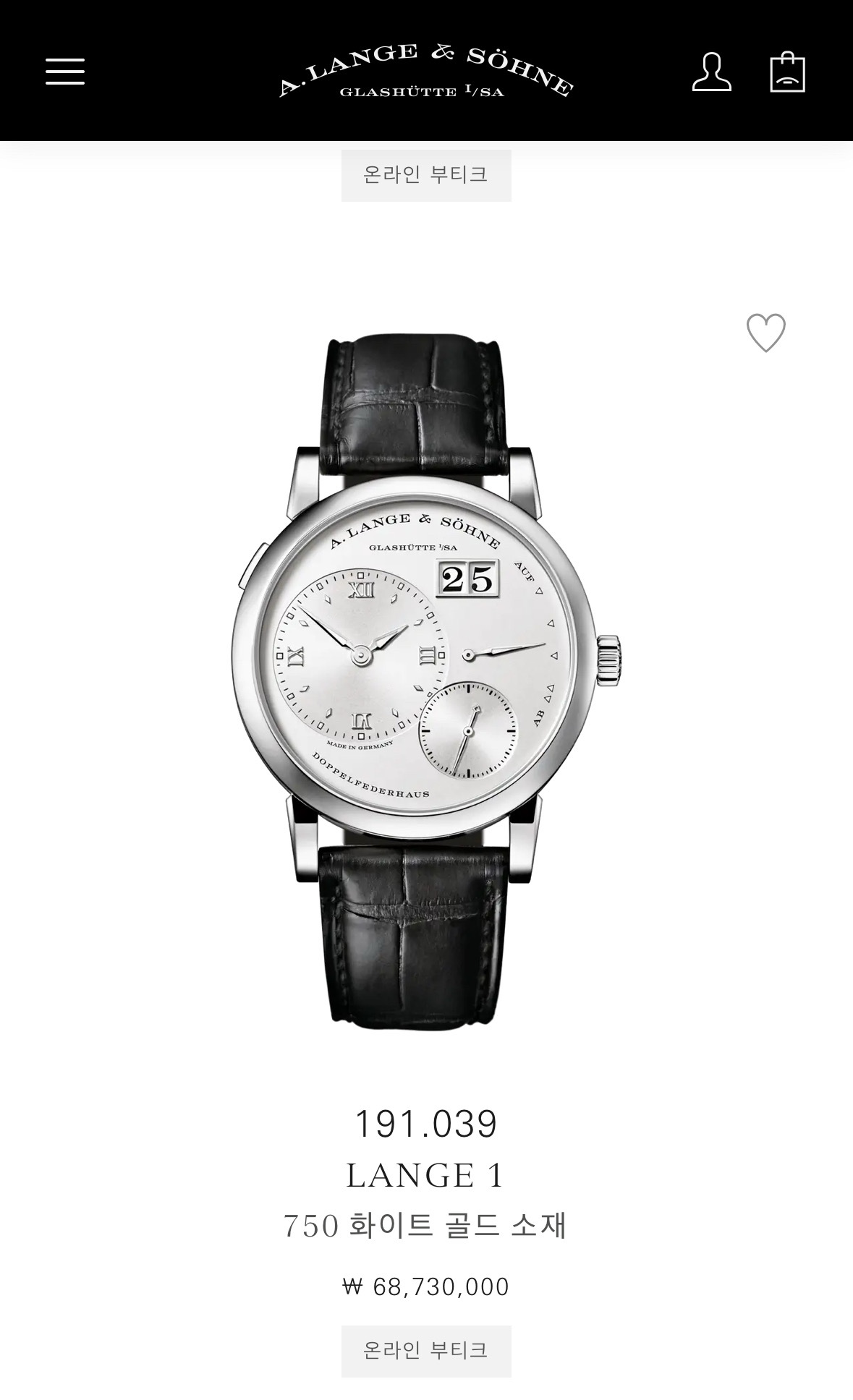
Task: Open the Lange 1 191.039 watch image
Action: pyautogui.click(x=426, y=680)
